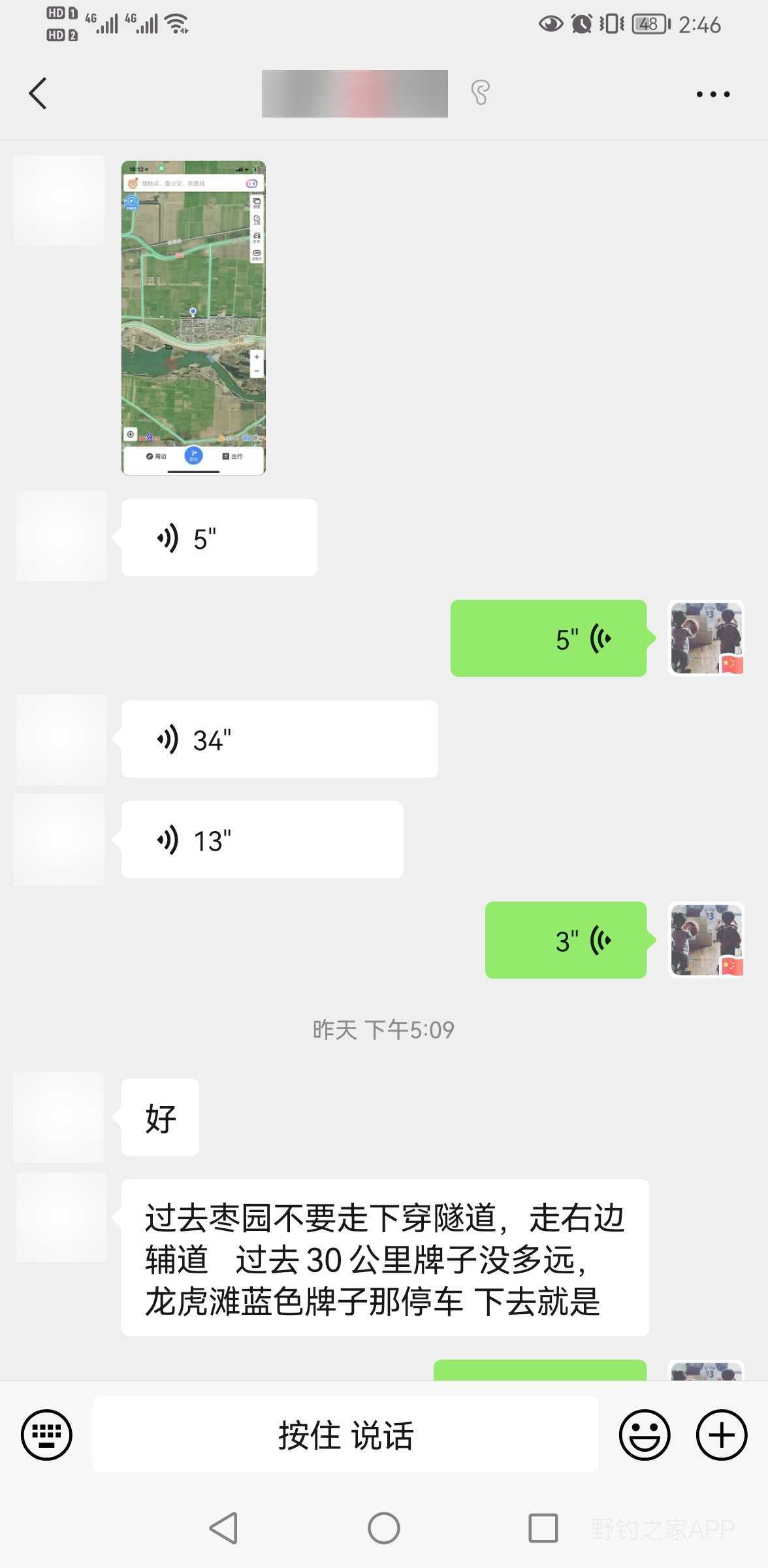The width and height of the screenshot is (768, 1568).
Task: Tap the 按住 说话 hold-to-talk button
Action: pos(345,1435)
